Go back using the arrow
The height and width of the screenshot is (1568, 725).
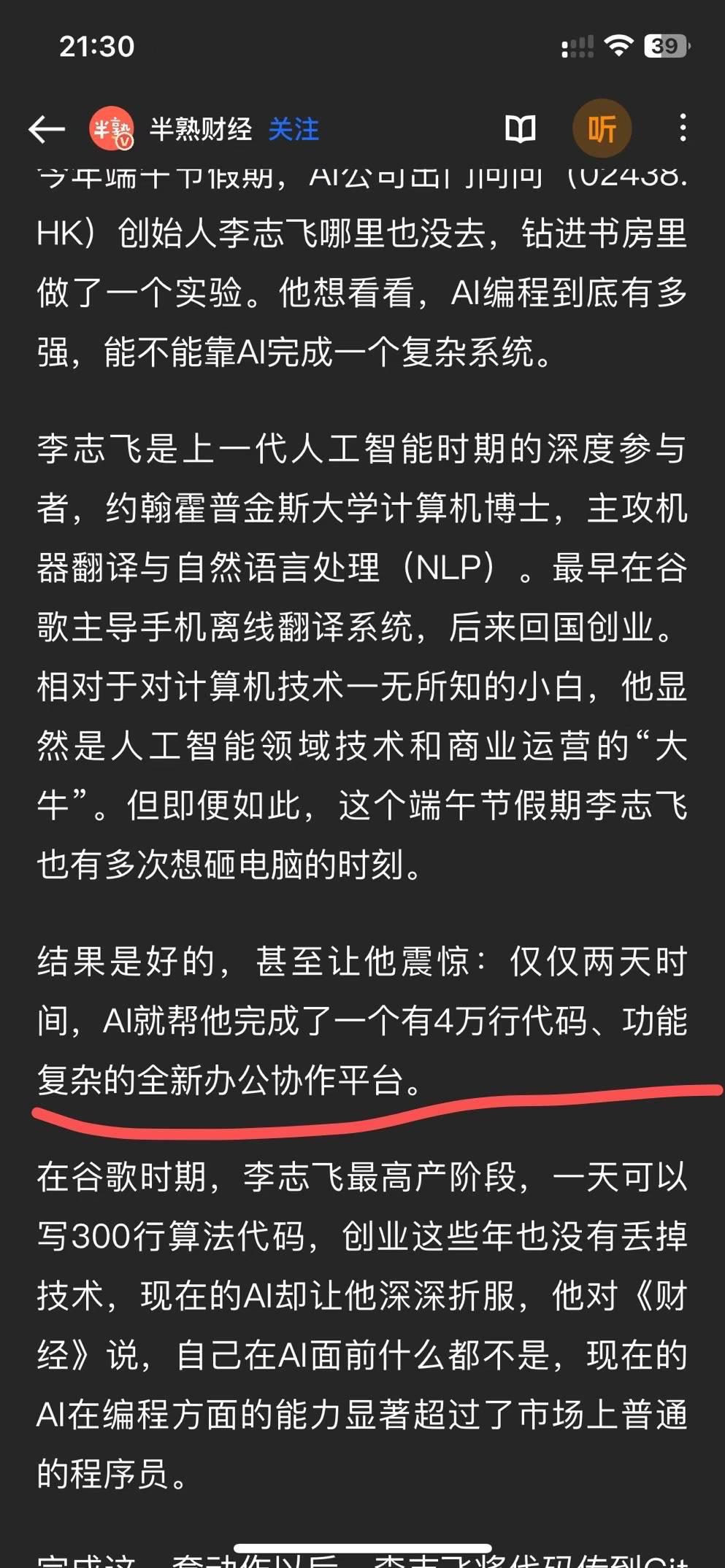click(47, 129)
